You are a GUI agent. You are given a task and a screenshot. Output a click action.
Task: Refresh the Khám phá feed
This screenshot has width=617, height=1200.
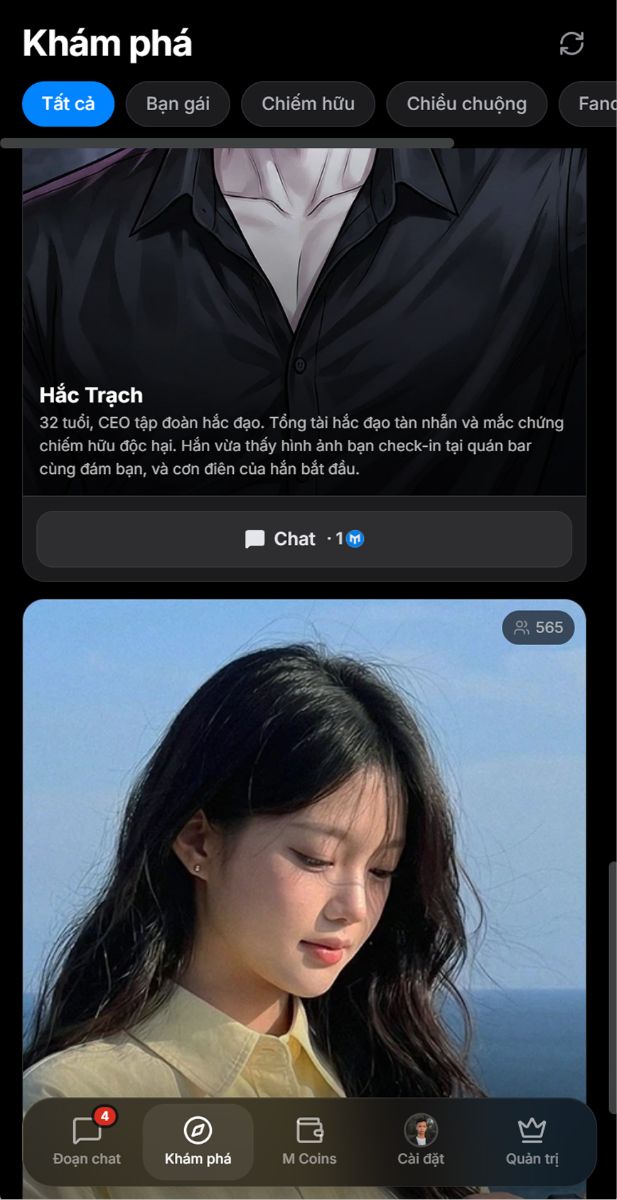point(571,44)
